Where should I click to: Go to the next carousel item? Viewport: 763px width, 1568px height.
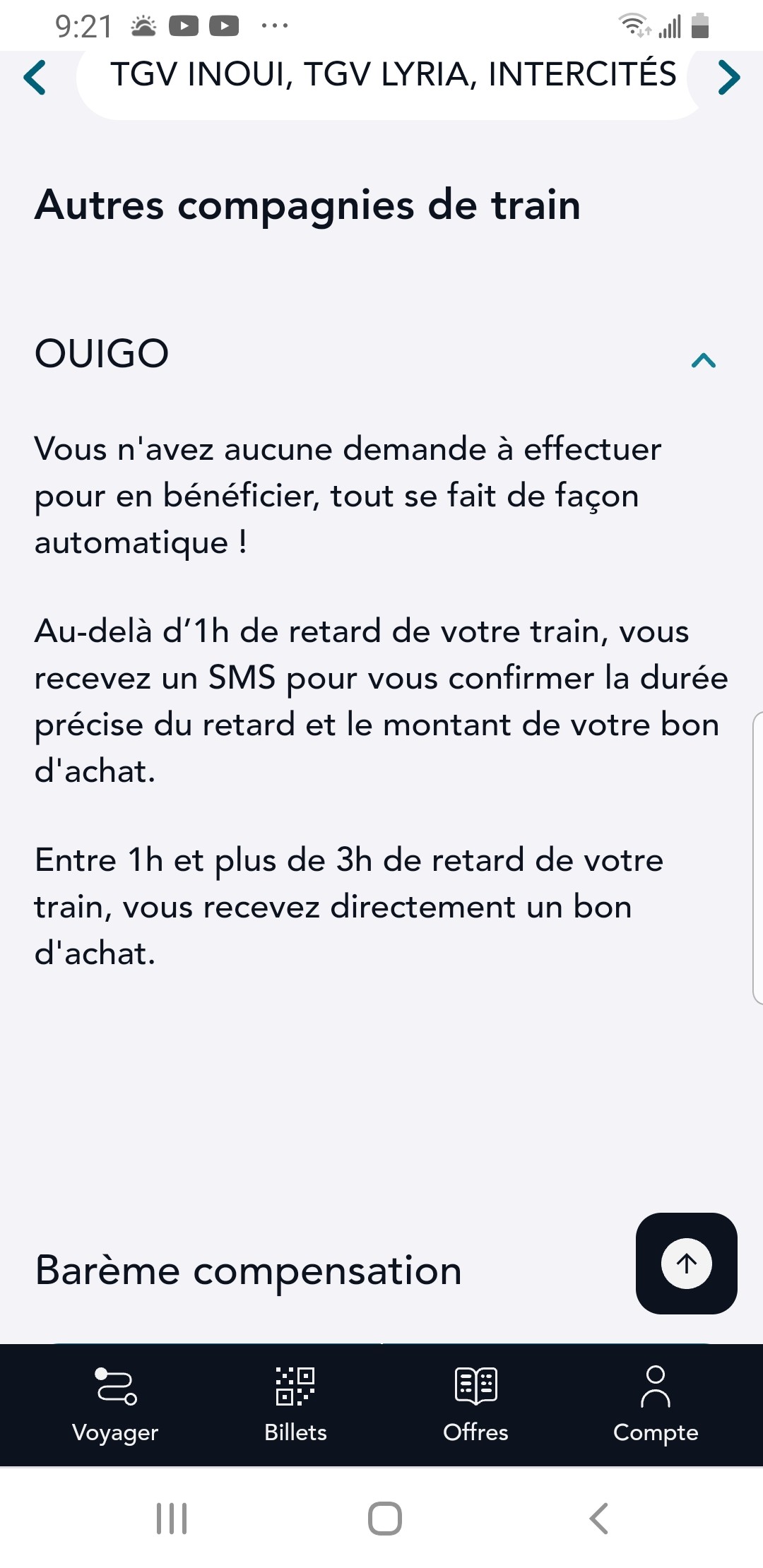click(729, 77)
